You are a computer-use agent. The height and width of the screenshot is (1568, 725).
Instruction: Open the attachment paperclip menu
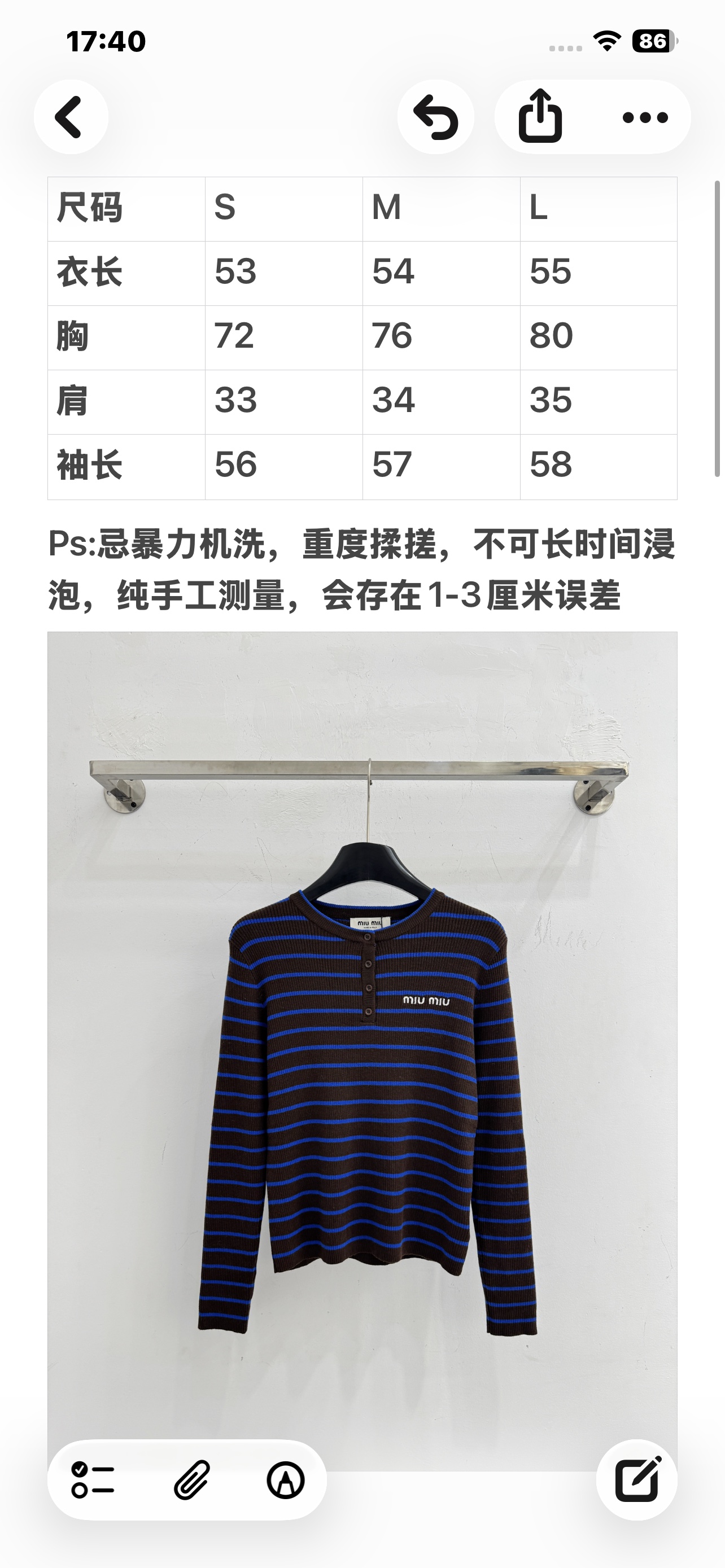192,1480
